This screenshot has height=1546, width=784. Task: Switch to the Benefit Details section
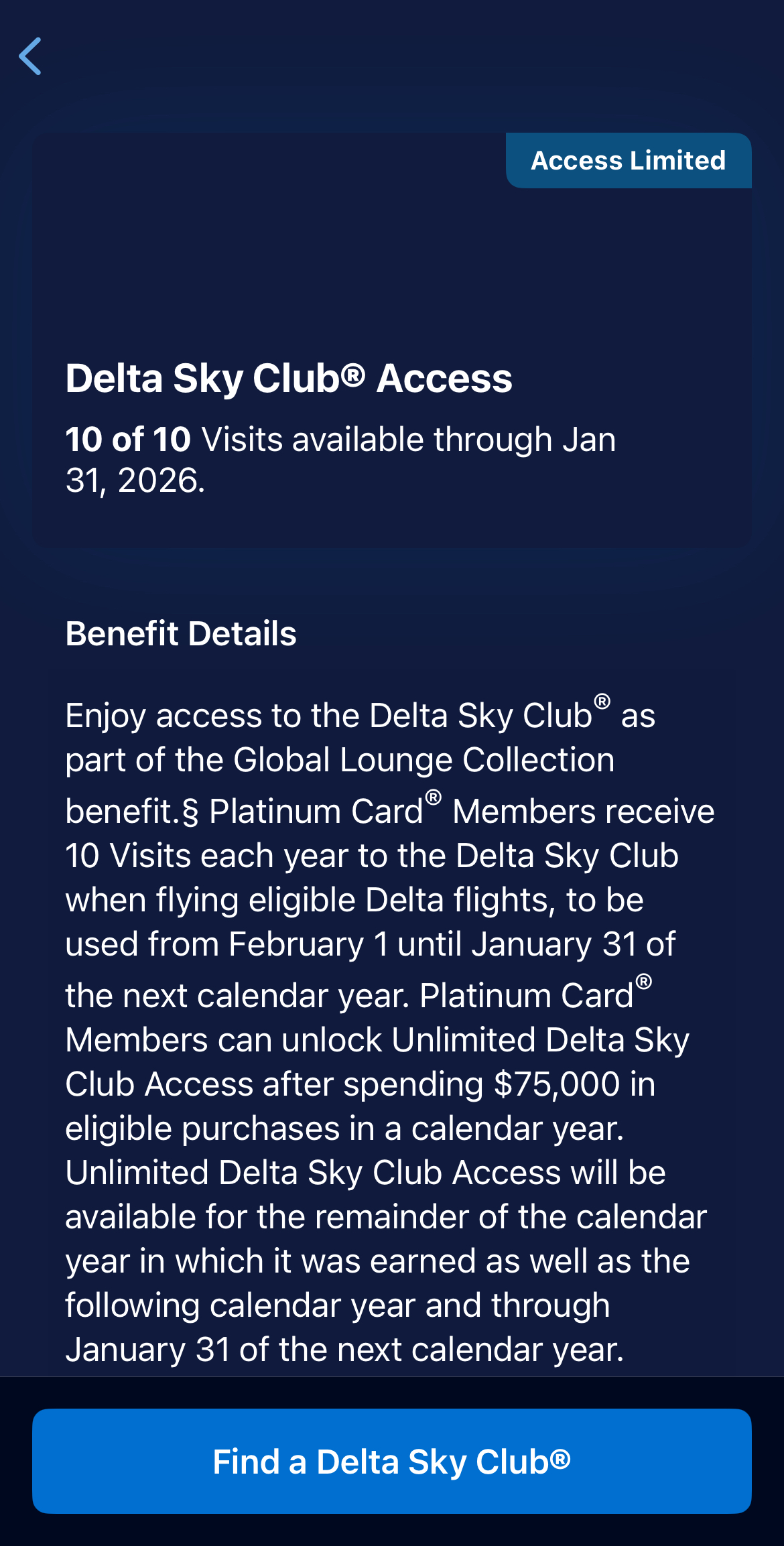182,633
